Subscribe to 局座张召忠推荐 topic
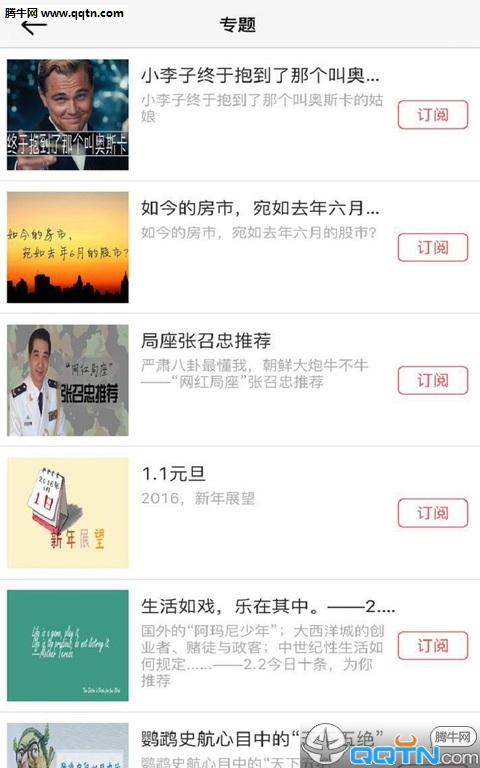The height and width of the screenshot is (768, 480). coord(432,381)
